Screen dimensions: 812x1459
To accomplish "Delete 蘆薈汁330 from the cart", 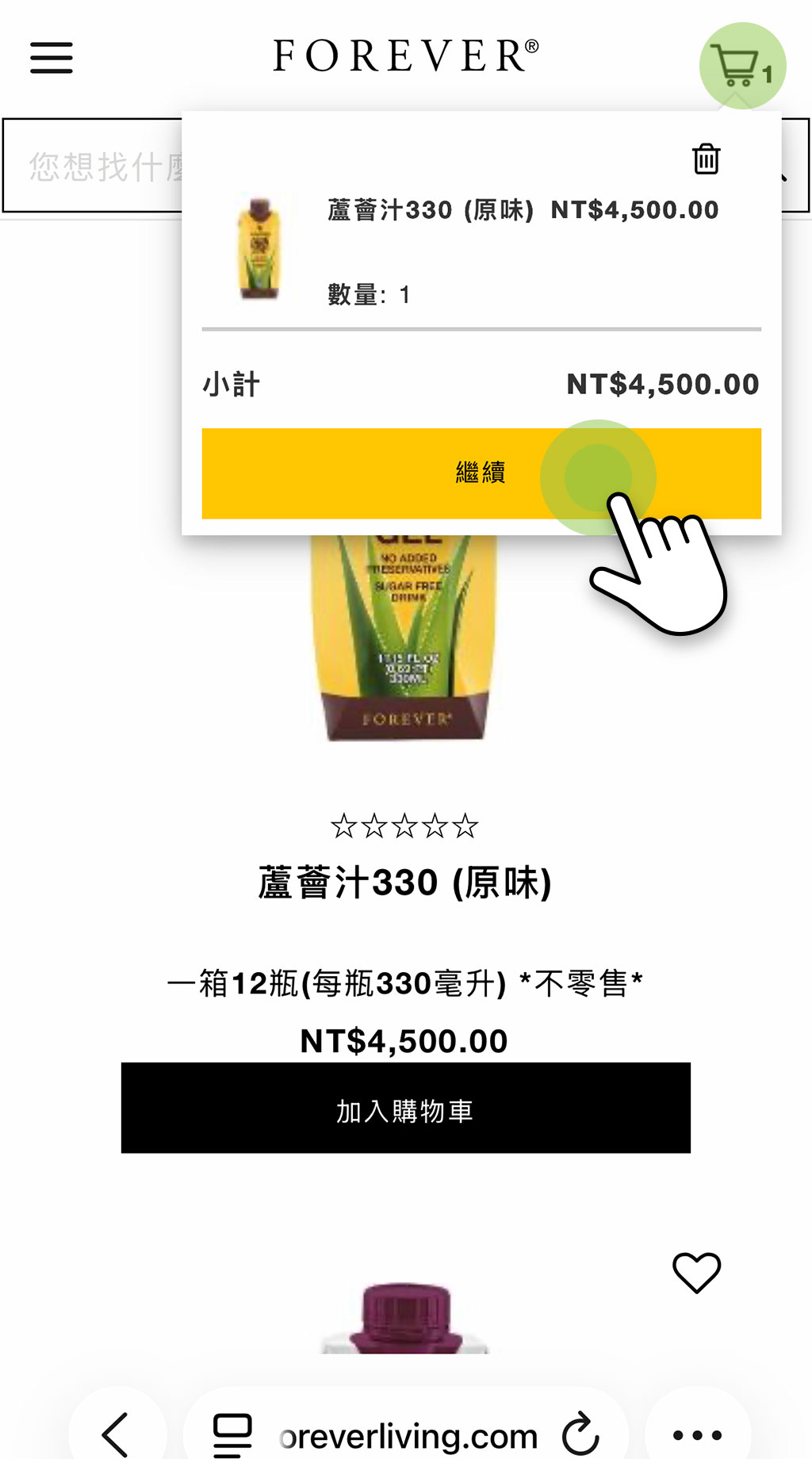I will (x=706, y=159).
